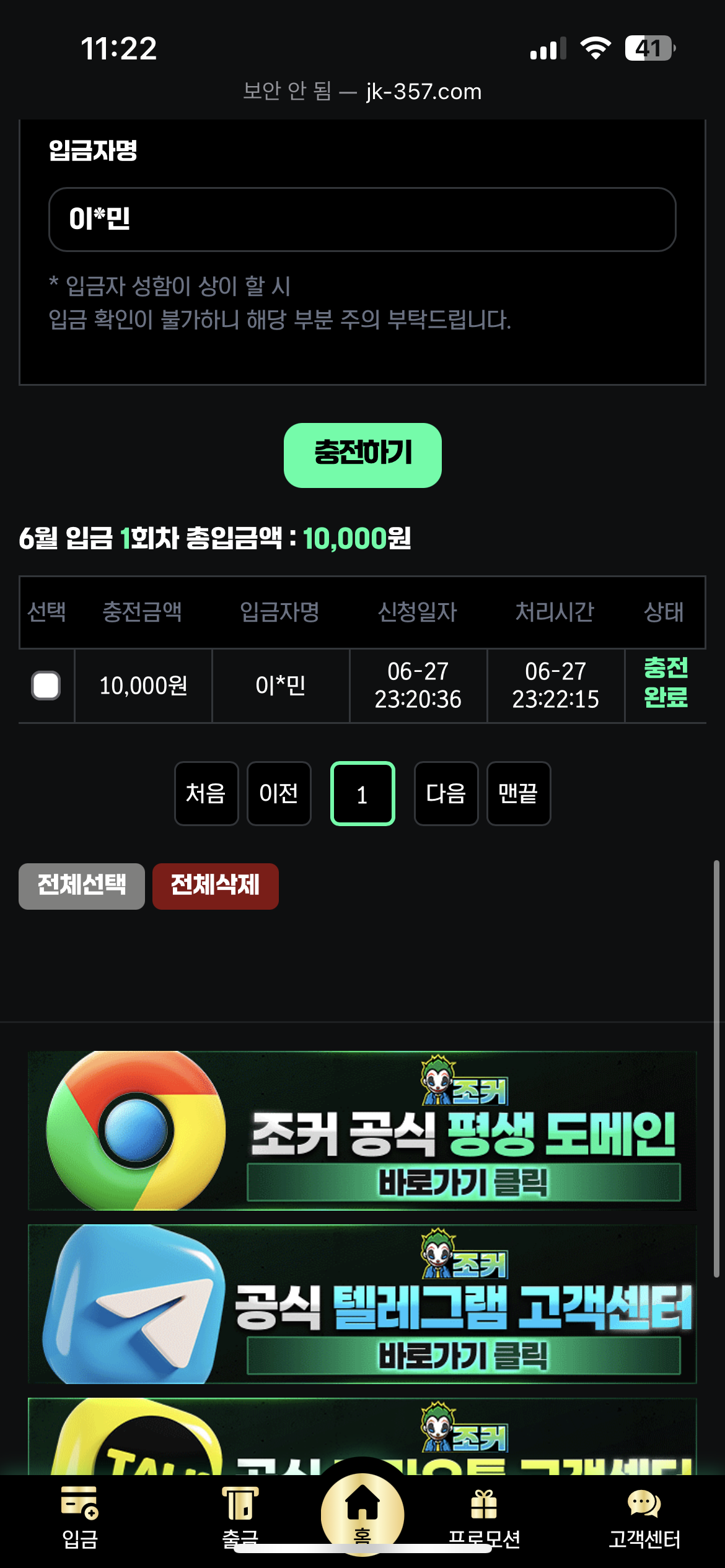Check the box for the 10,000원 deposit row
This screenshot has width=725, height=1568.
(x=46, y=686)
